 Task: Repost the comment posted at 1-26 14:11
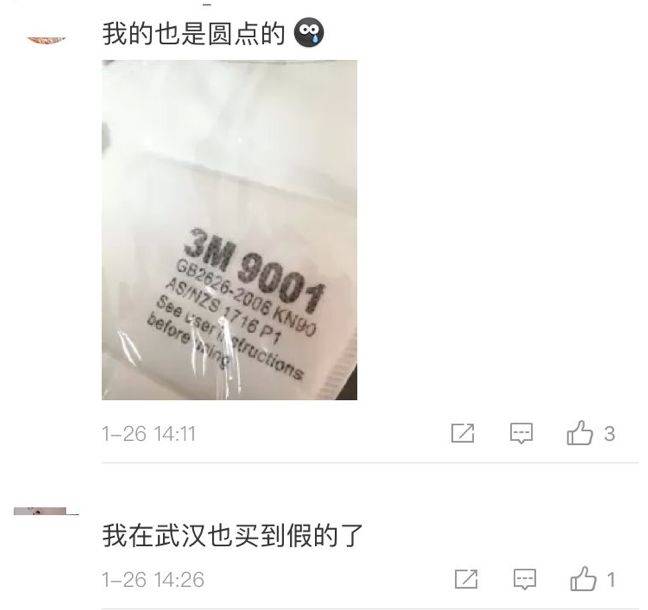pyautogui.click(x=463, y=434)
